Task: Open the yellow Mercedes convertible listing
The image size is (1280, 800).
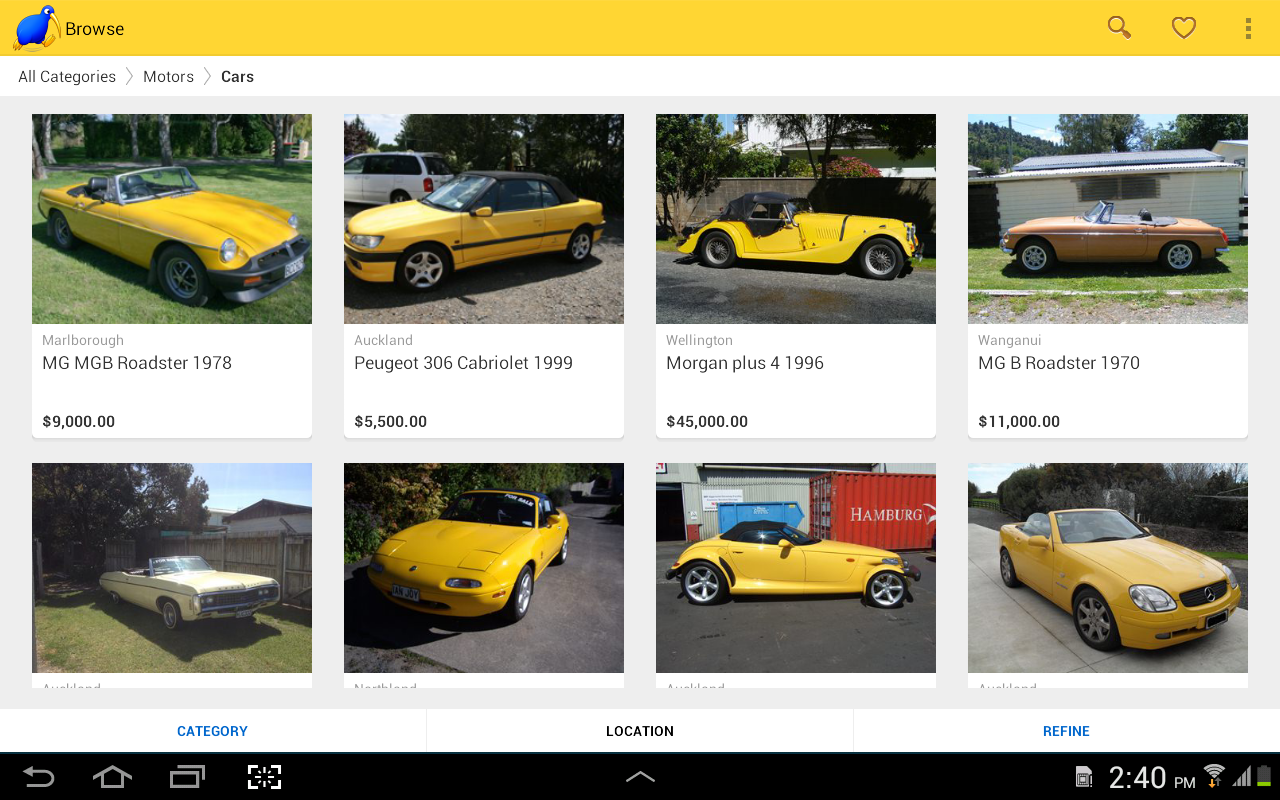Action: (1108, 570)
